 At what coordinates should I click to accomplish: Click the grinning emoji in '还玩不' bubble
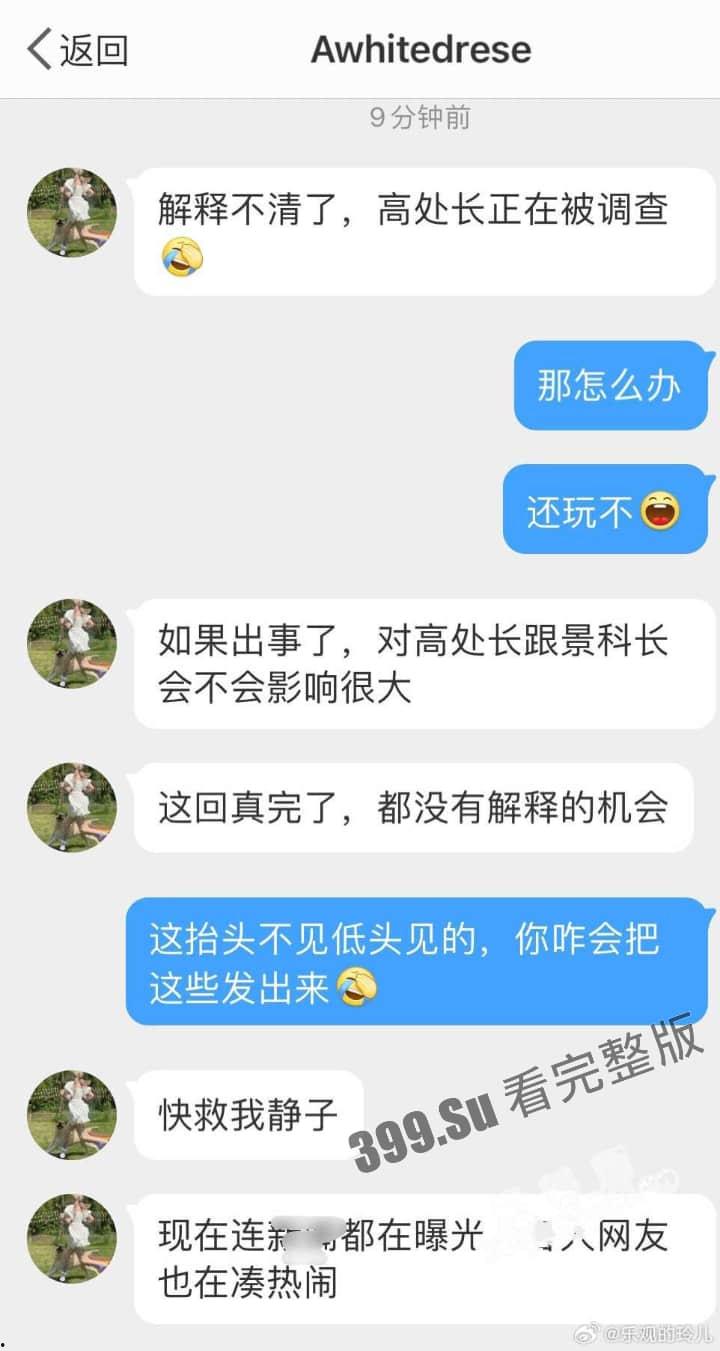point(657,509)
